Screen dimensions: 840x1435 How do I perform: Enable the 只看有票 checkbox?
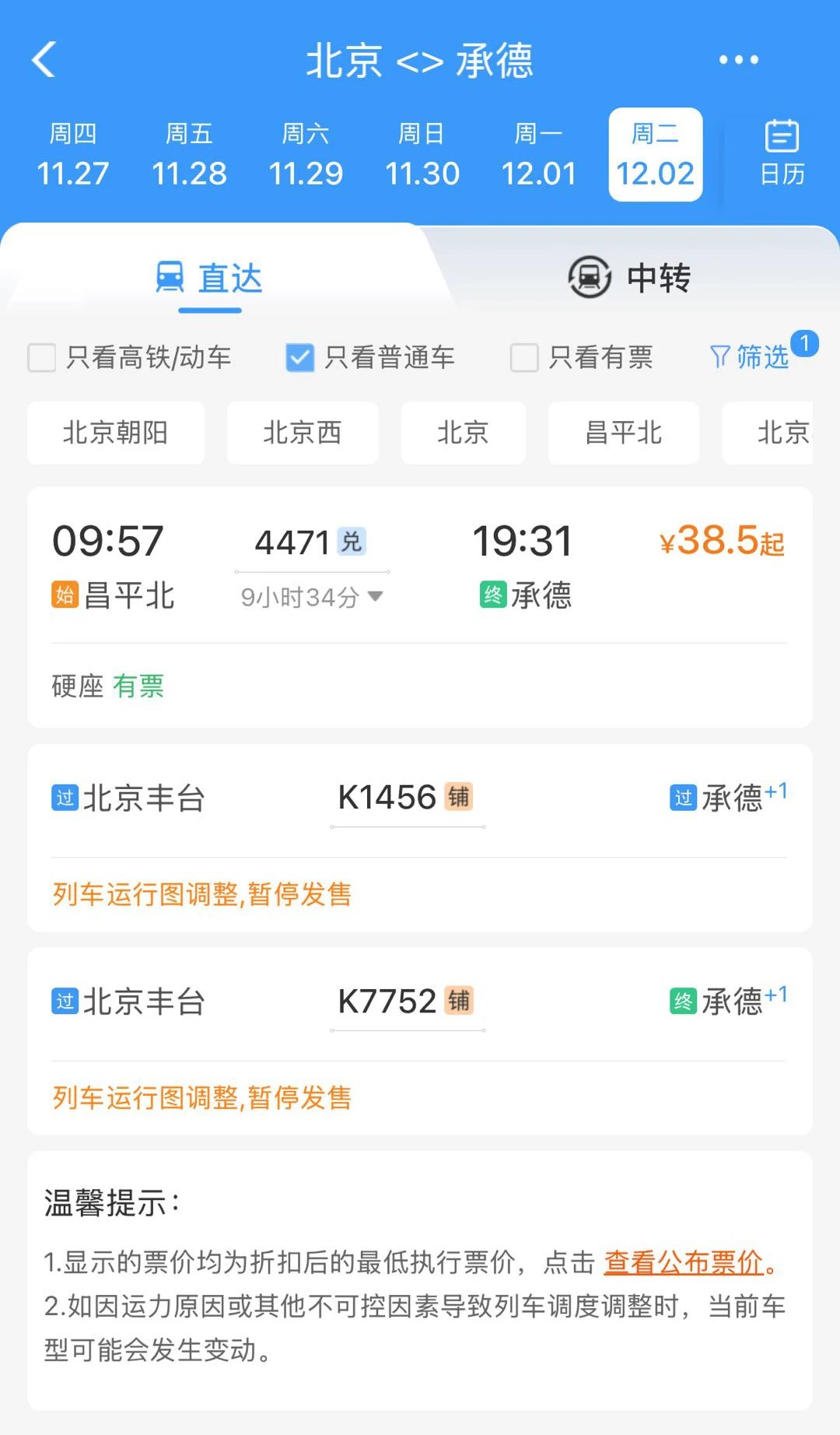click(x=524, y=358)
